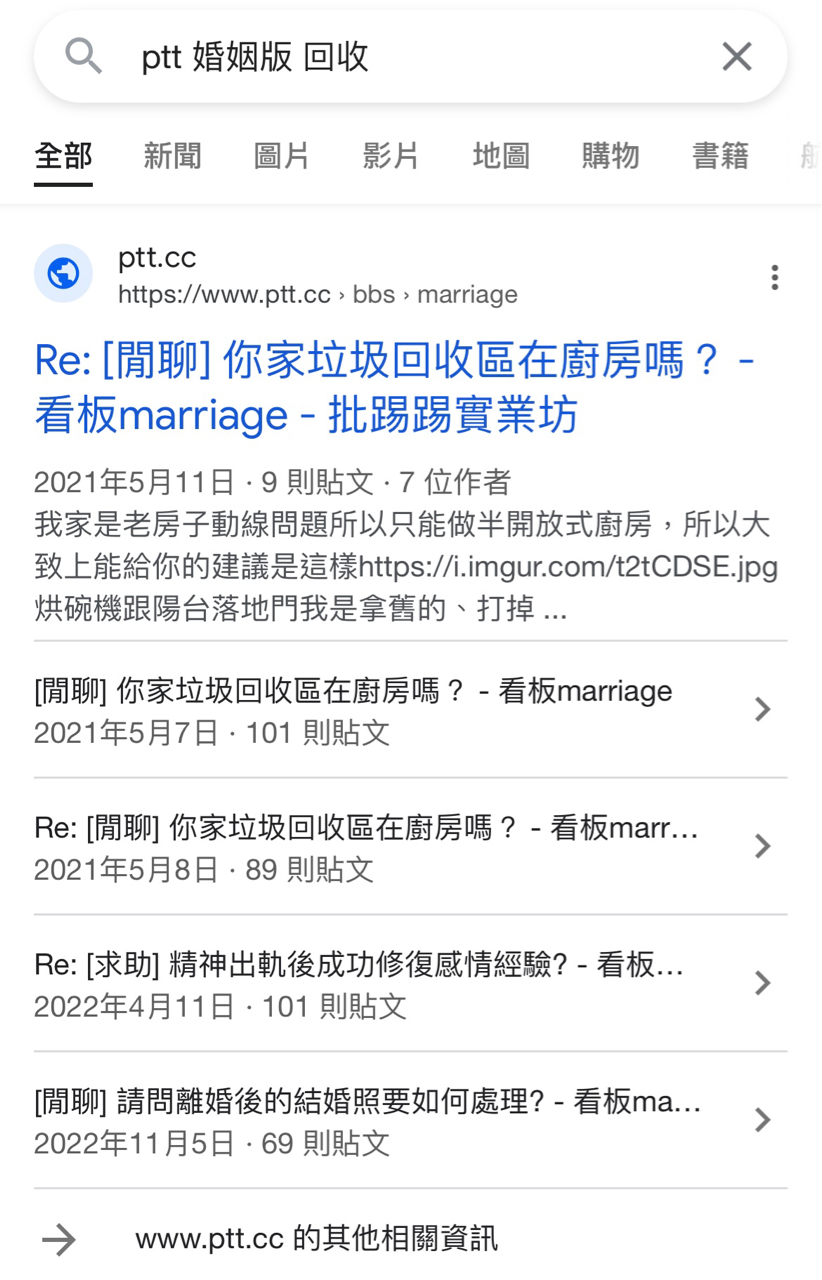Switch to the 影片 tab
Viewport: 822px width, 1280px height.
coord(390,156)
